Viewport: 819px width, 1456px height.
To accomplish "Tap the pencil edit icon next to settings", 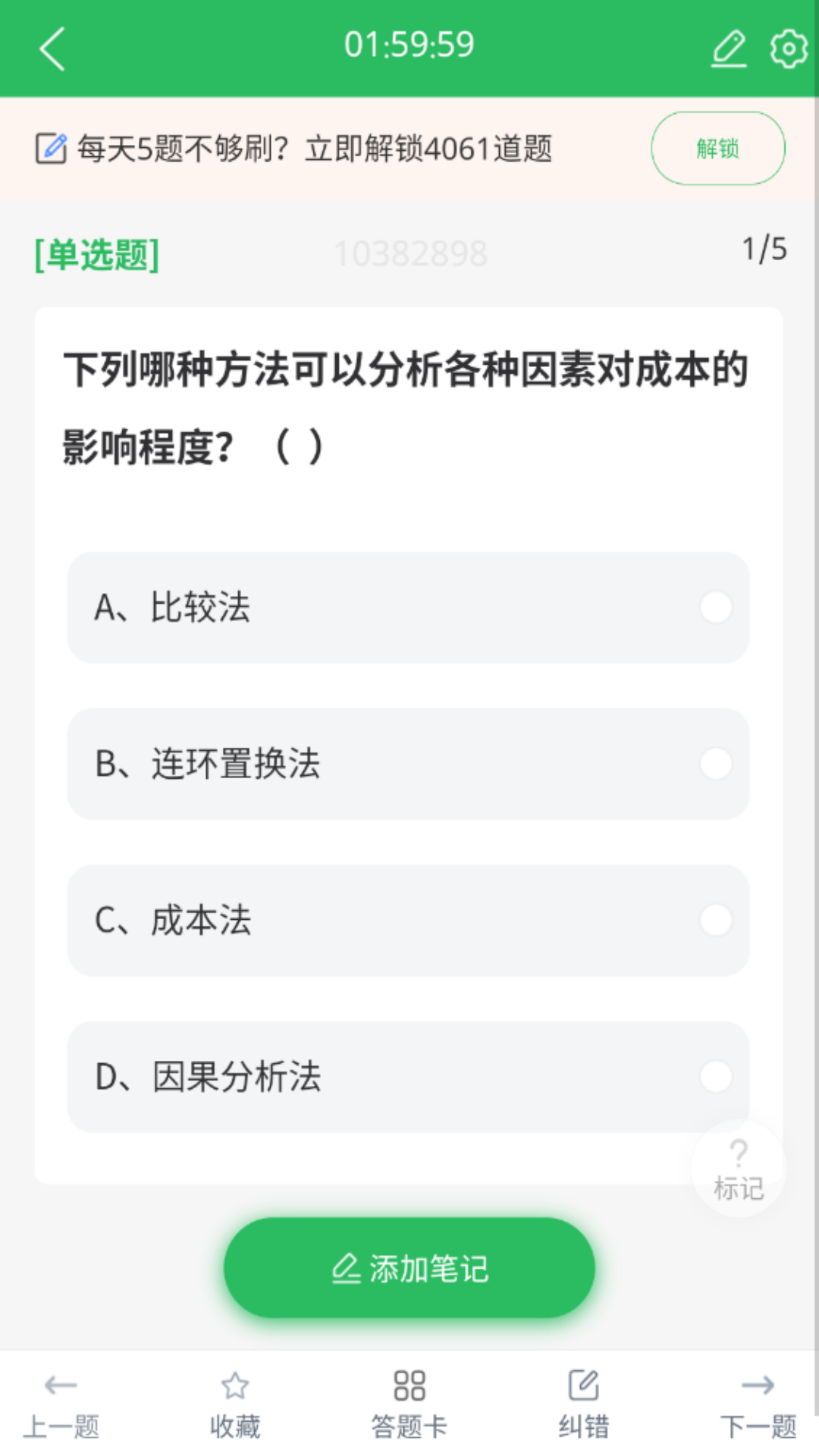I will pos(730,47).
